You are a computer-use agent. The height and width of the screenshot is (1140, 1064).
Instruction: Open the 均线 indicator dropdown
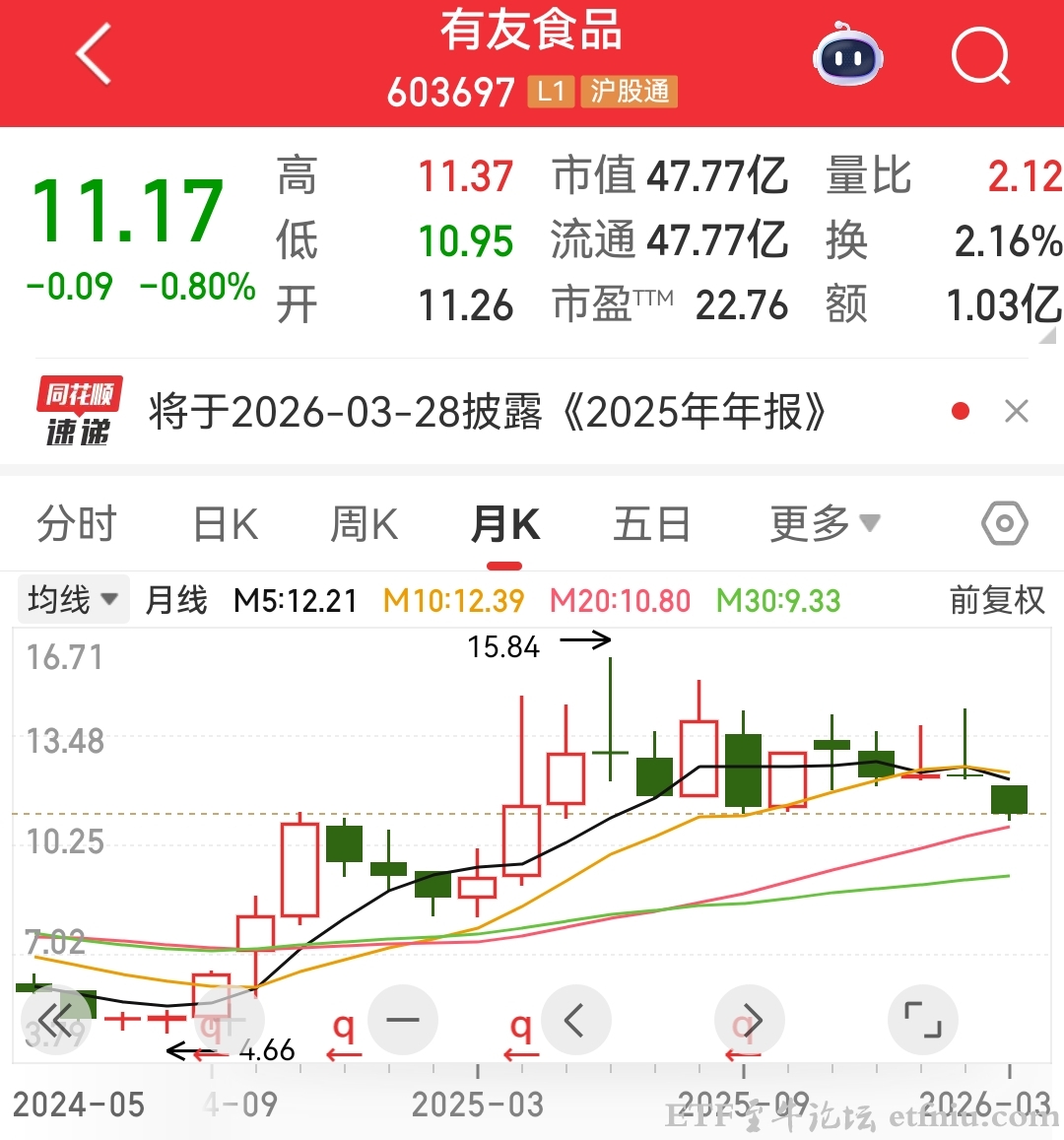click(73, 598)
